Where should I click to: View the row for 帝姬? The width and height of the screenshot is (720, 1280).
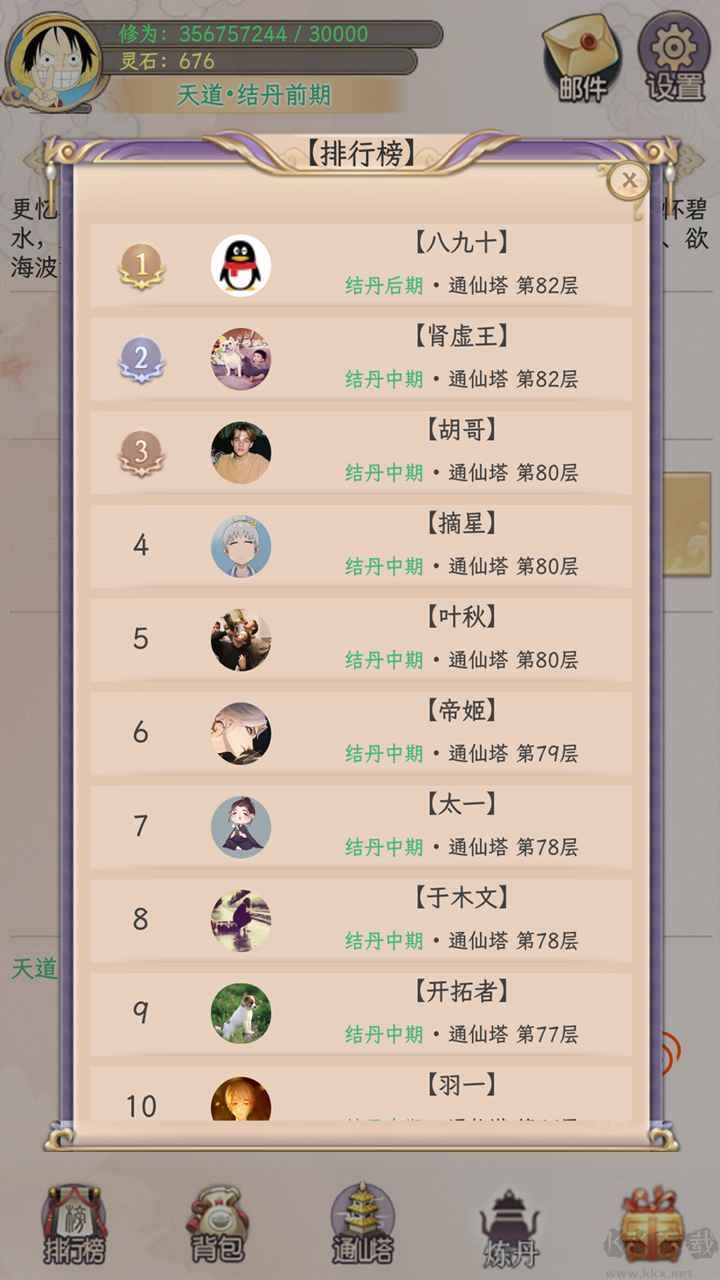[360, 733]
